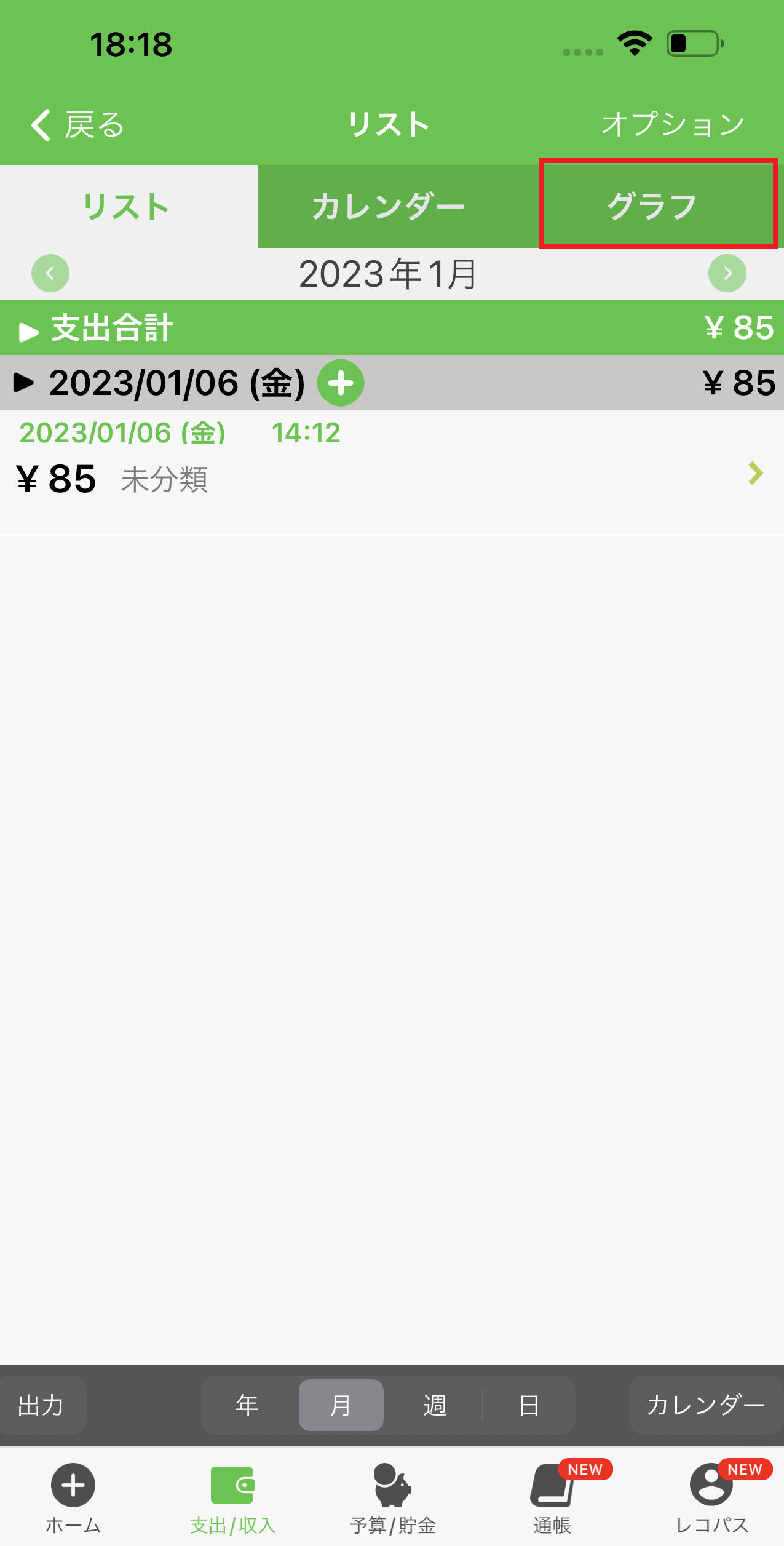Switch to the カレンダー top tab
The image size is (784, 1546).
(389, 206)
